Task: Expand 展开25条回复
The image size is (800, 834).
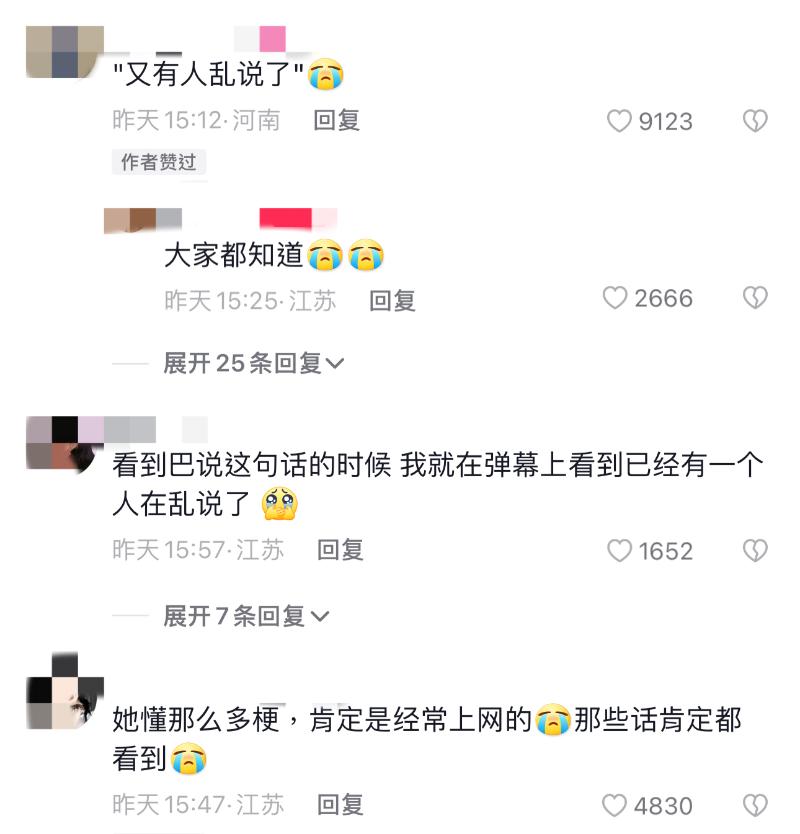Action: (253, 363)
